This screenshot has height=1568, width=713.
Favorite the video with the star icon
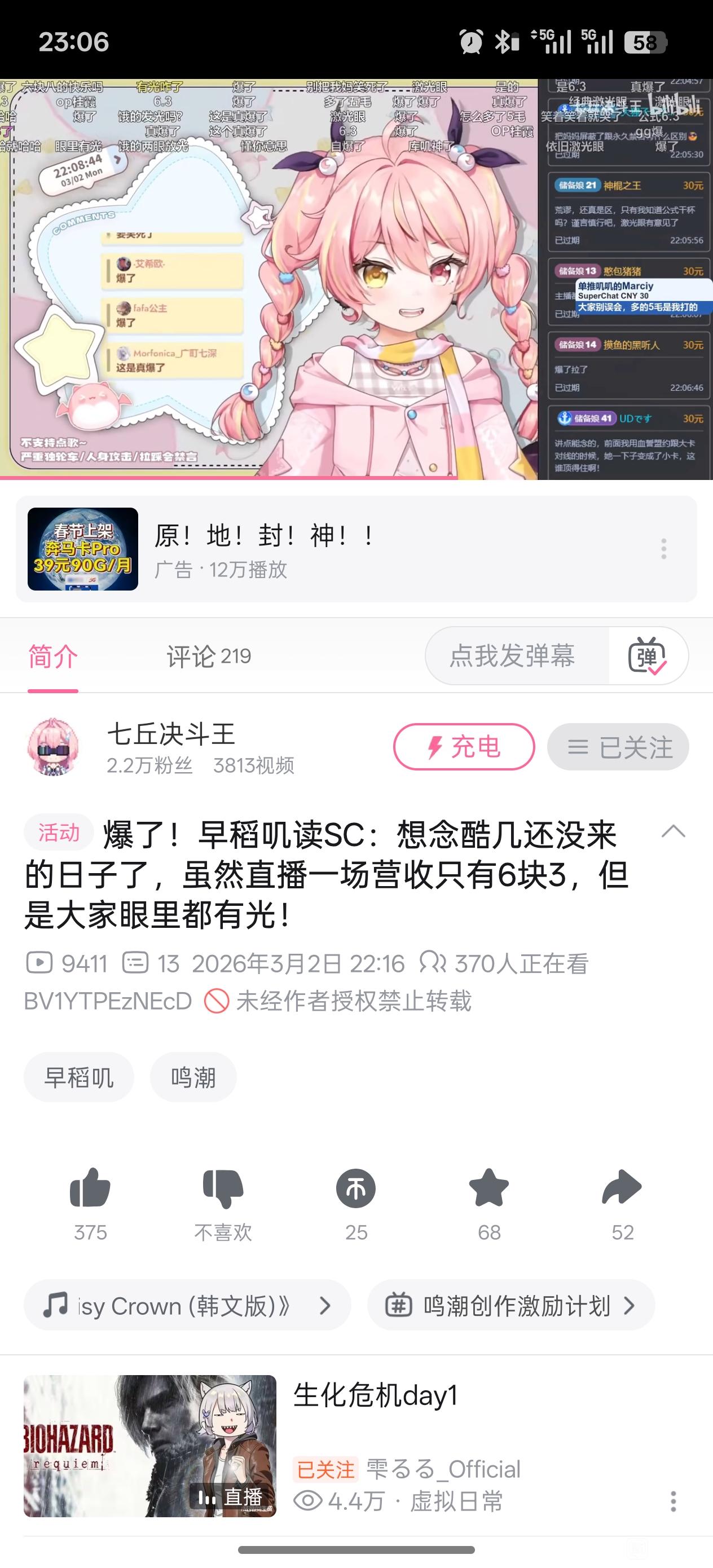pyautogui.click(x=489, y=1188)
